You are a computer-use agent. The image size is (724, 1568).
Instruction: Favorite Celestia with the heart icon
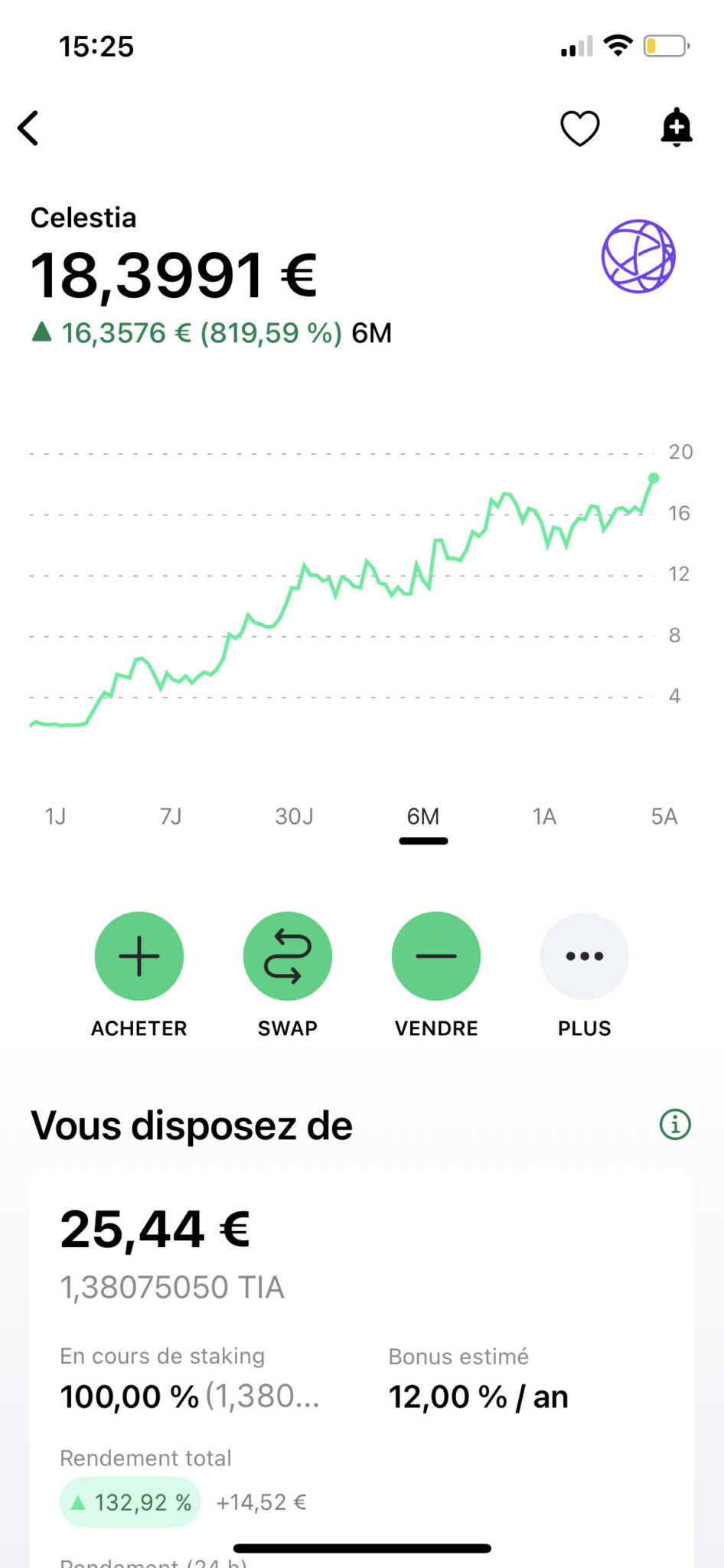tap(580, 128)
